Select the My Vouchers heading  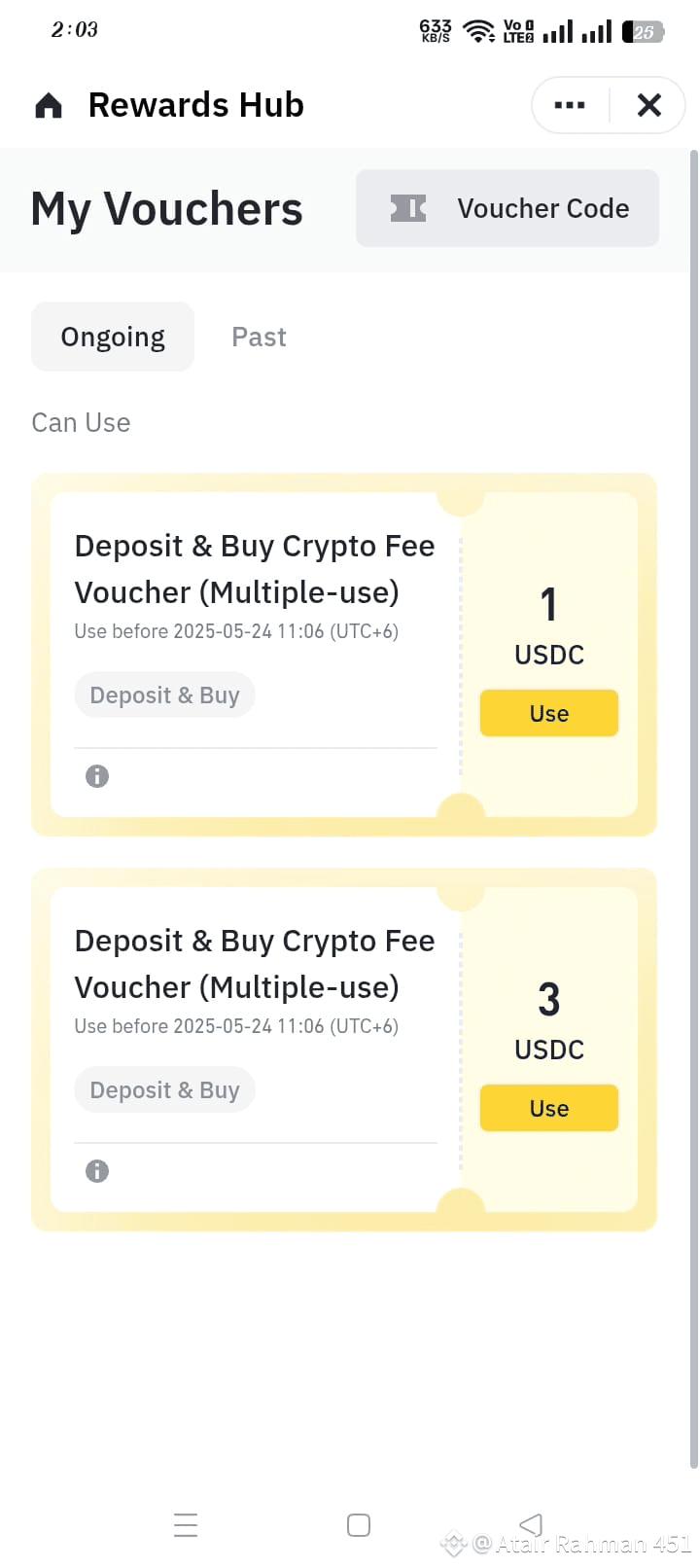(166, 207)
